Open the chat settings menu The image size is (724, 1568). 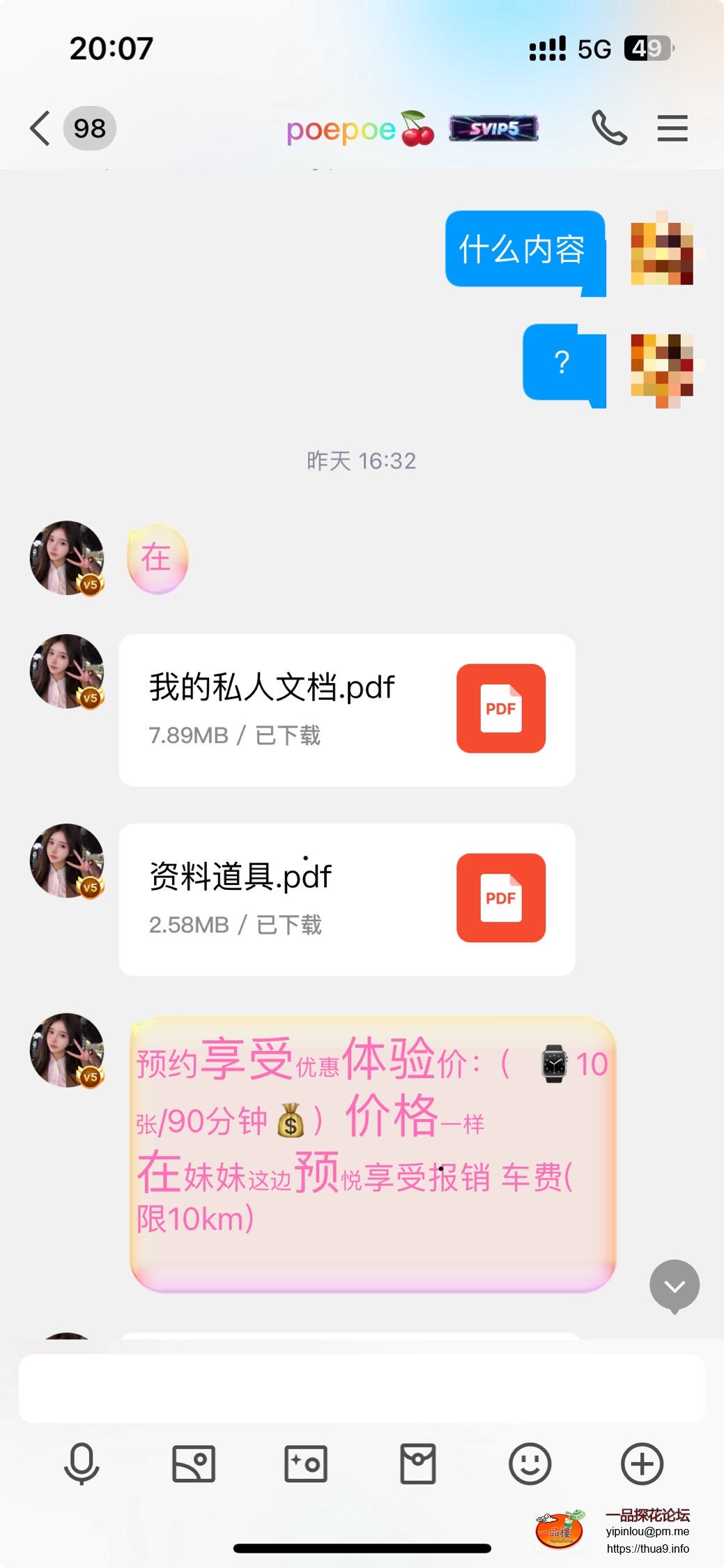672,128
